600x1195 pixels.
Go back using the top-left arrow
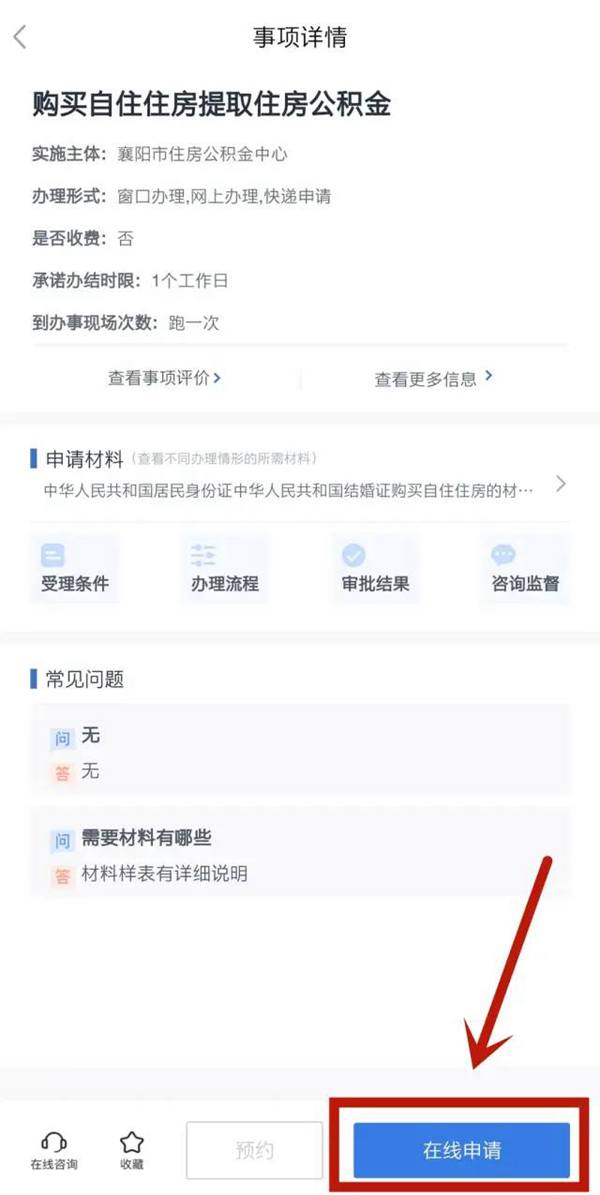(x=21, y=38)
